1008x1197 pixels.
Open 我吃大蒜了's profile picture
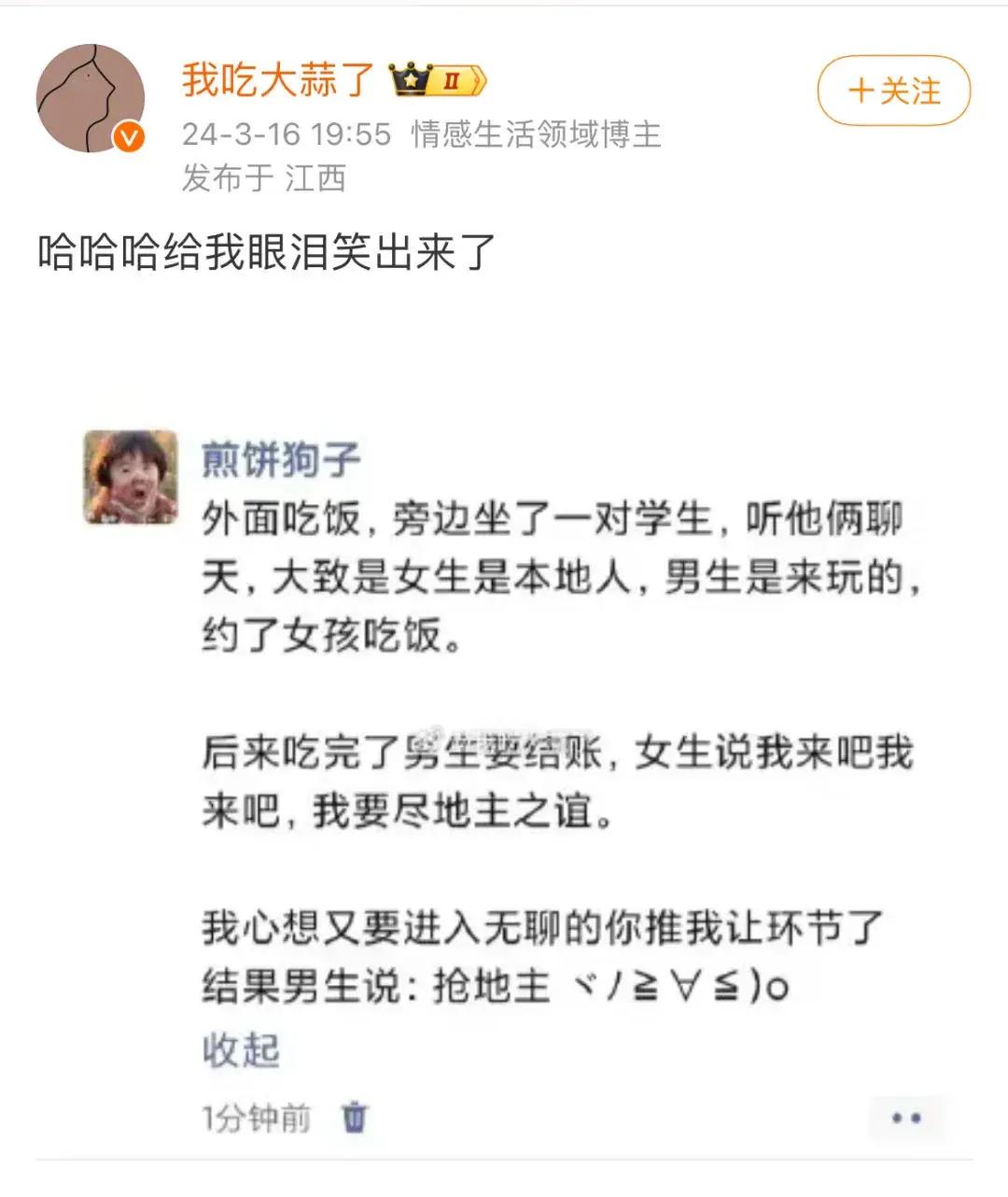[91, 99]
